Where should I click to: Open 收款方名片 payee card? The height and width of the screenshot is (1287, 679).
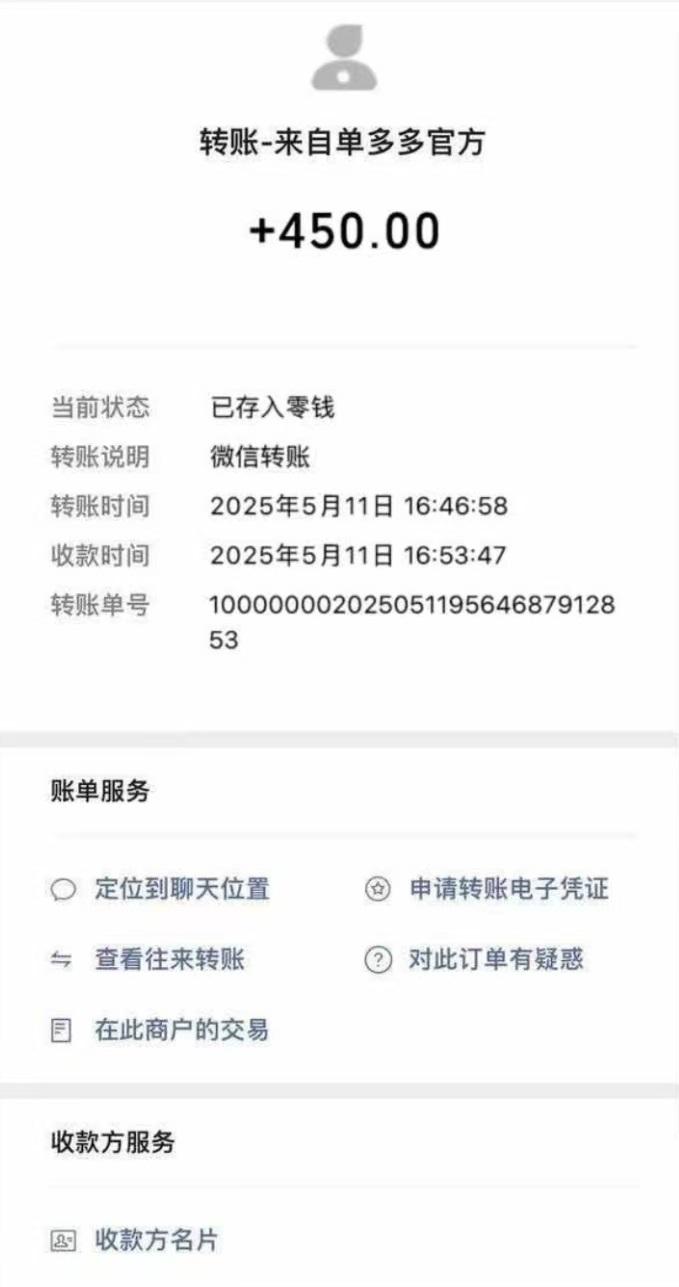click(155, 1241)
